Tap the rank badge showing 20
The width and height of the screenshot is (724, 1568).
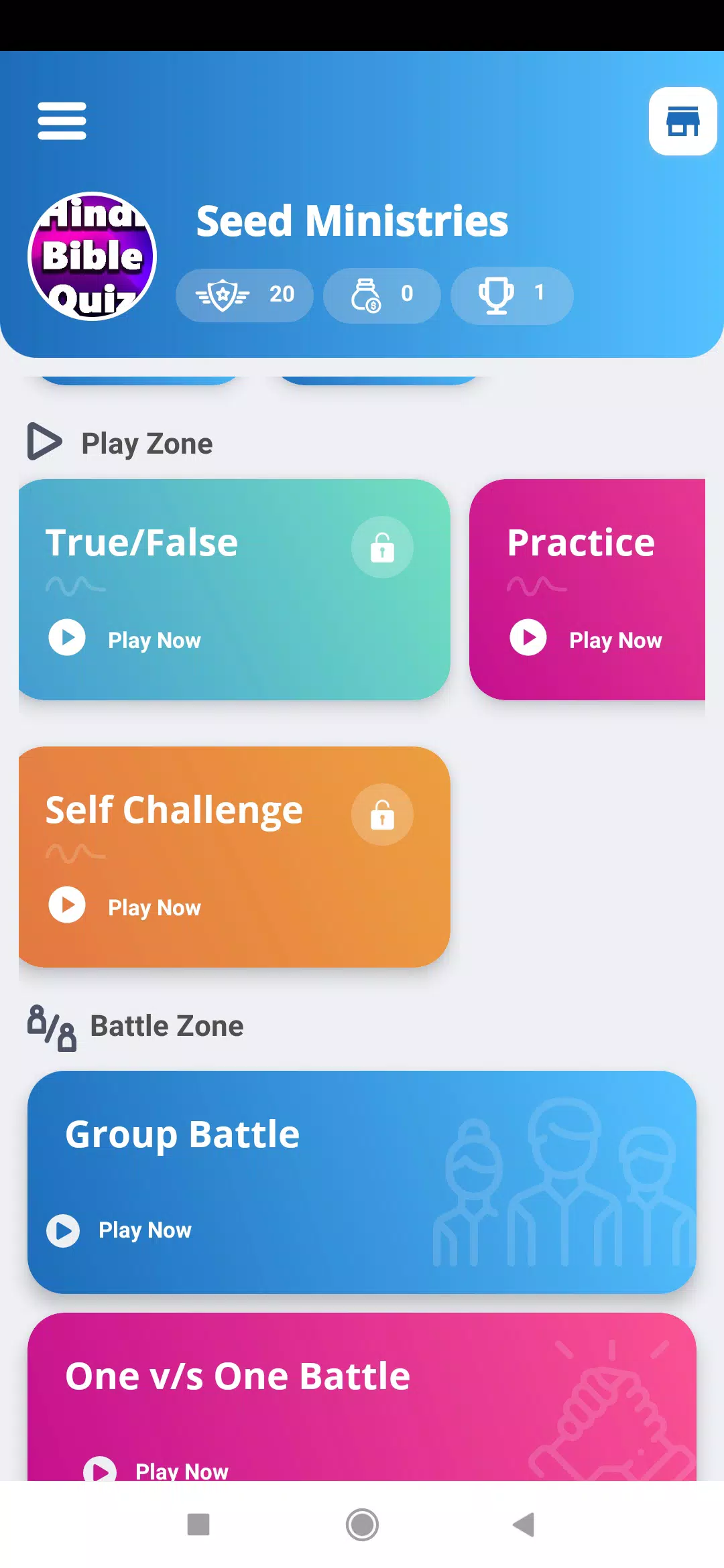[245, 295]
